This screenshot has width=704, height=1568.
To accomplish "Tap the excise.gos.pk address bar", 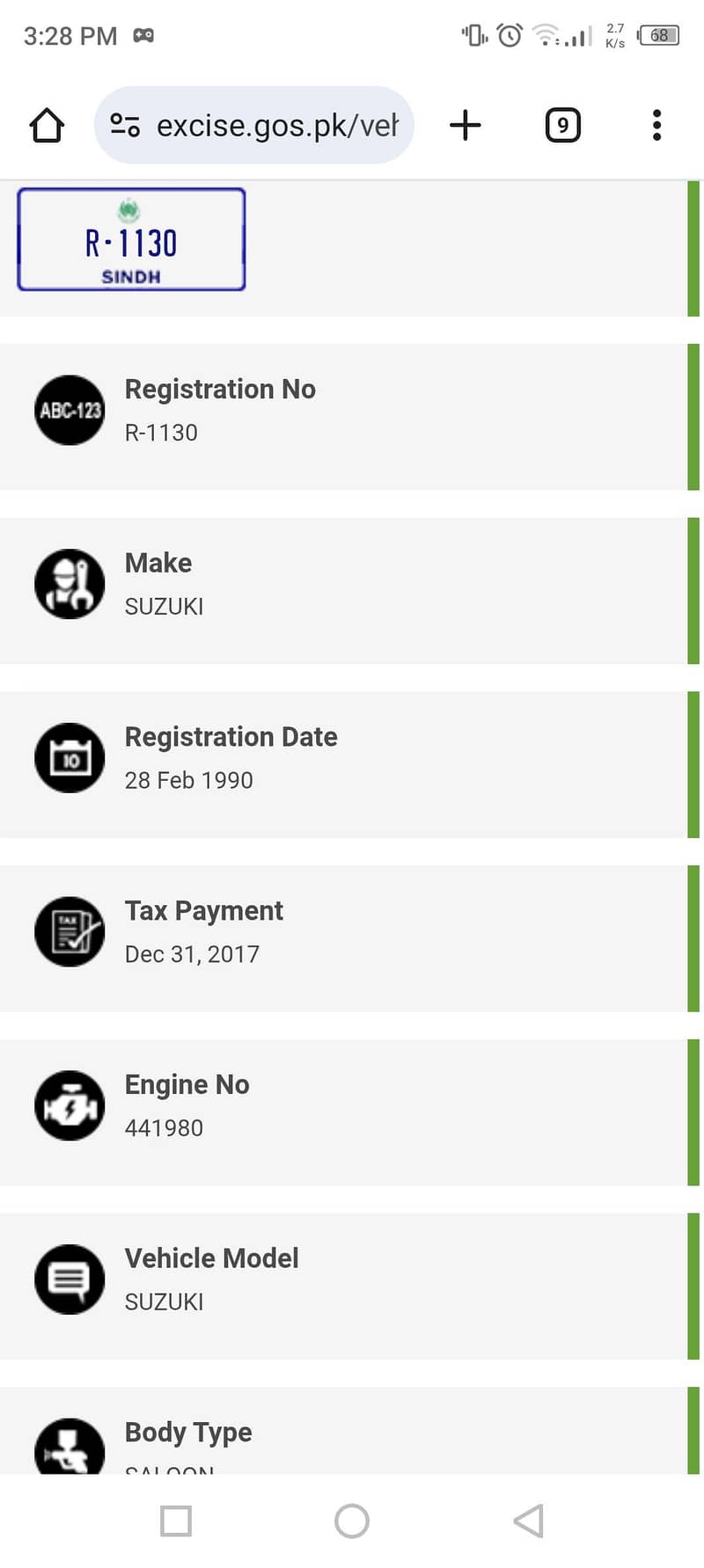I will [277, 126].
